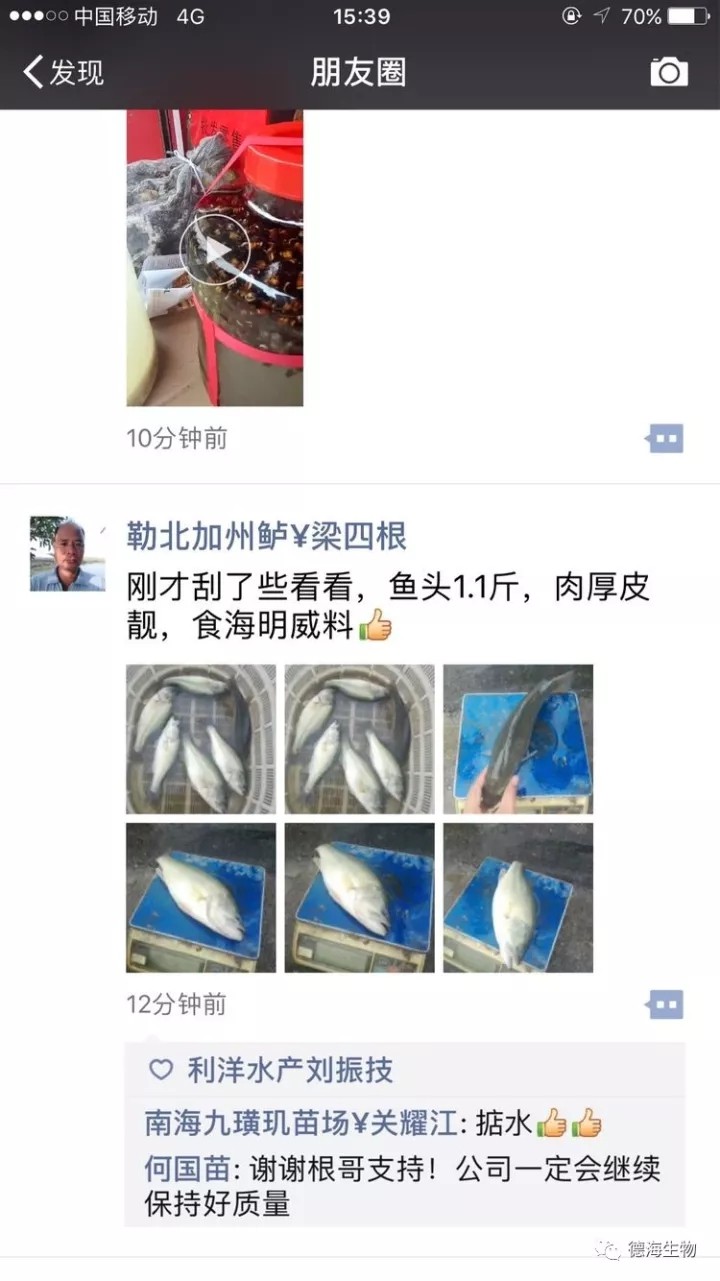Screen dimensions: 720x1281
Task: Open 梁四根's profile picture
Action: coord(67,554)
